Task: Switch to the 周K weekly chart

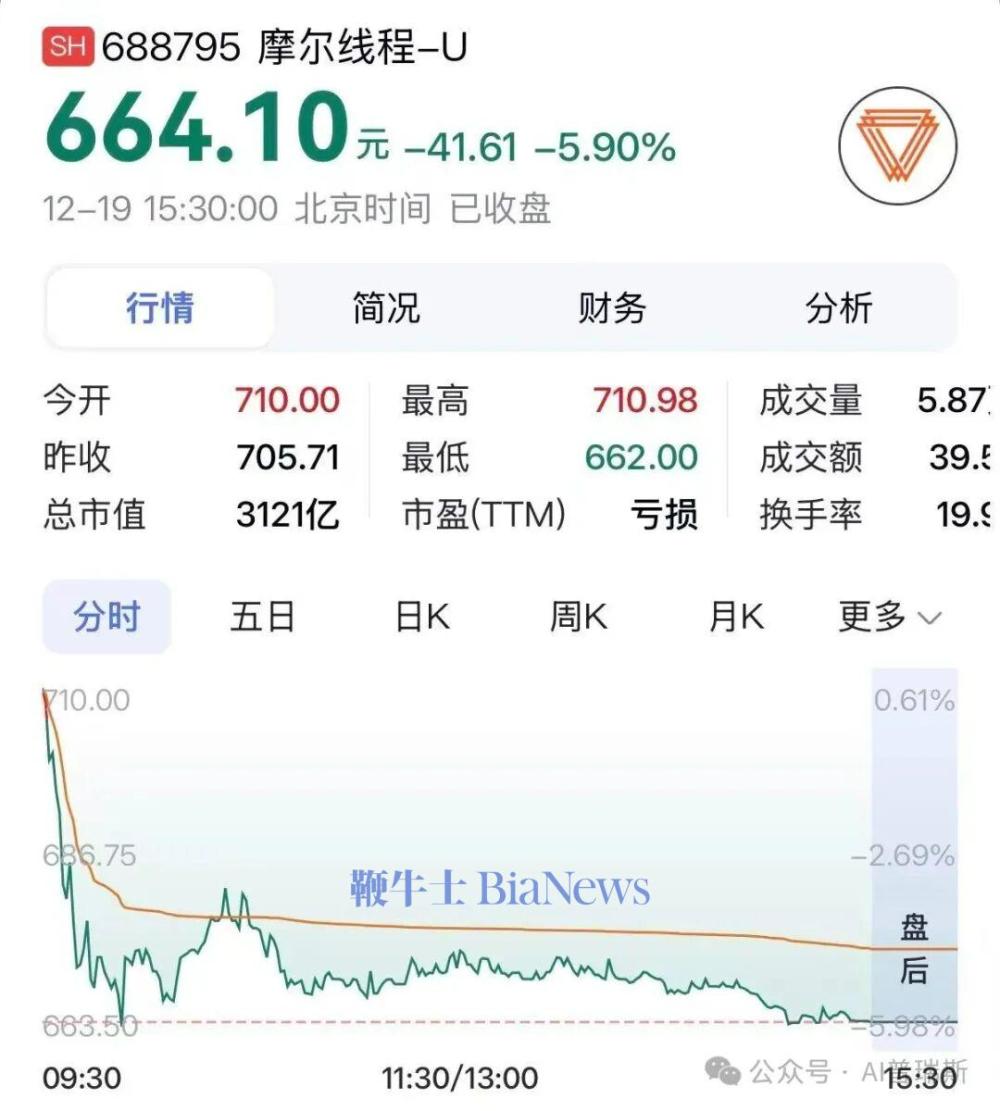Action: [x=578, y=618]
